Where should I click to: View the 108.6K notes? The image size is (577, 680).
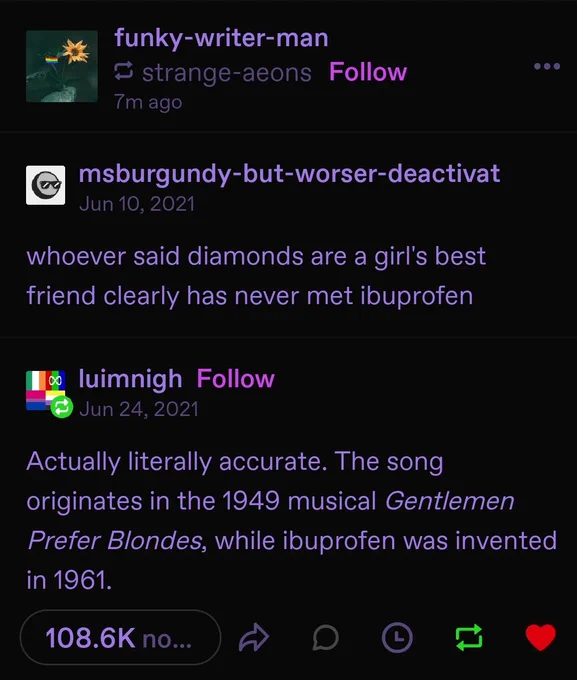120,637
